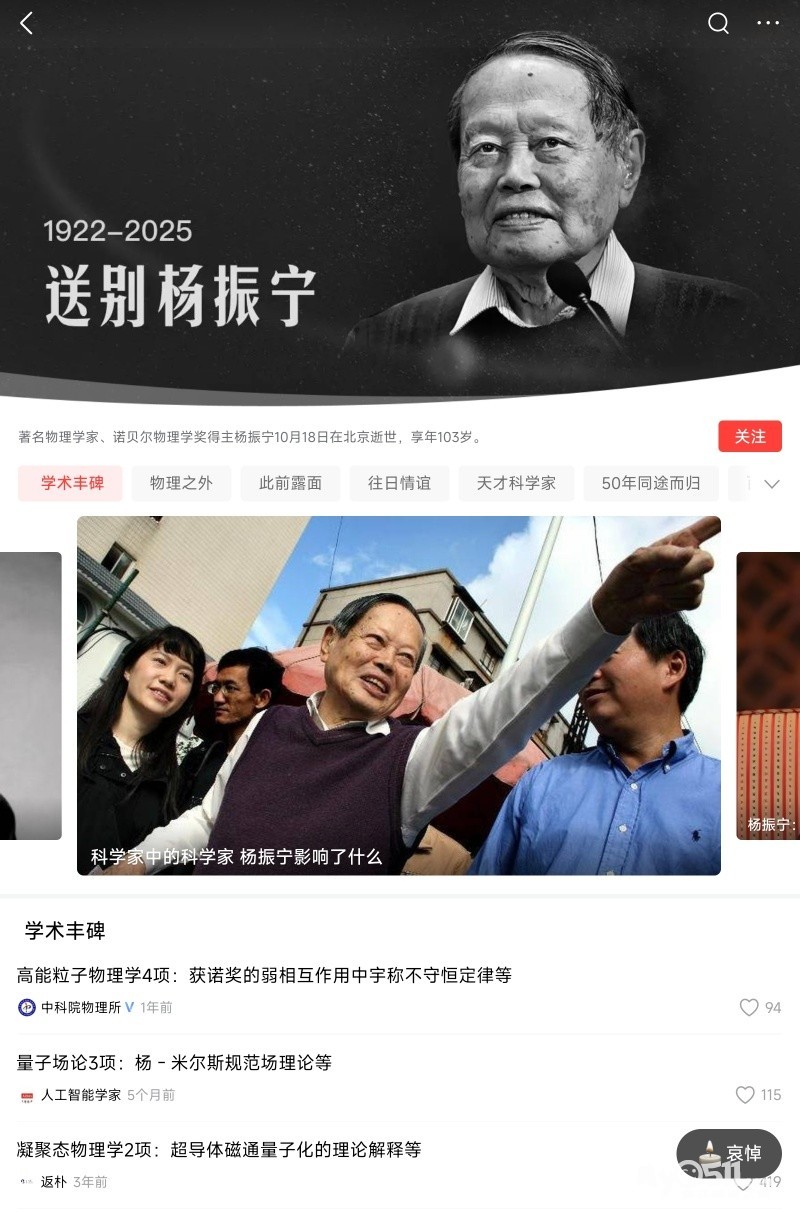
Task: Open the 凝聚态物理学2项 article
Action: [x=219, y=1150]
